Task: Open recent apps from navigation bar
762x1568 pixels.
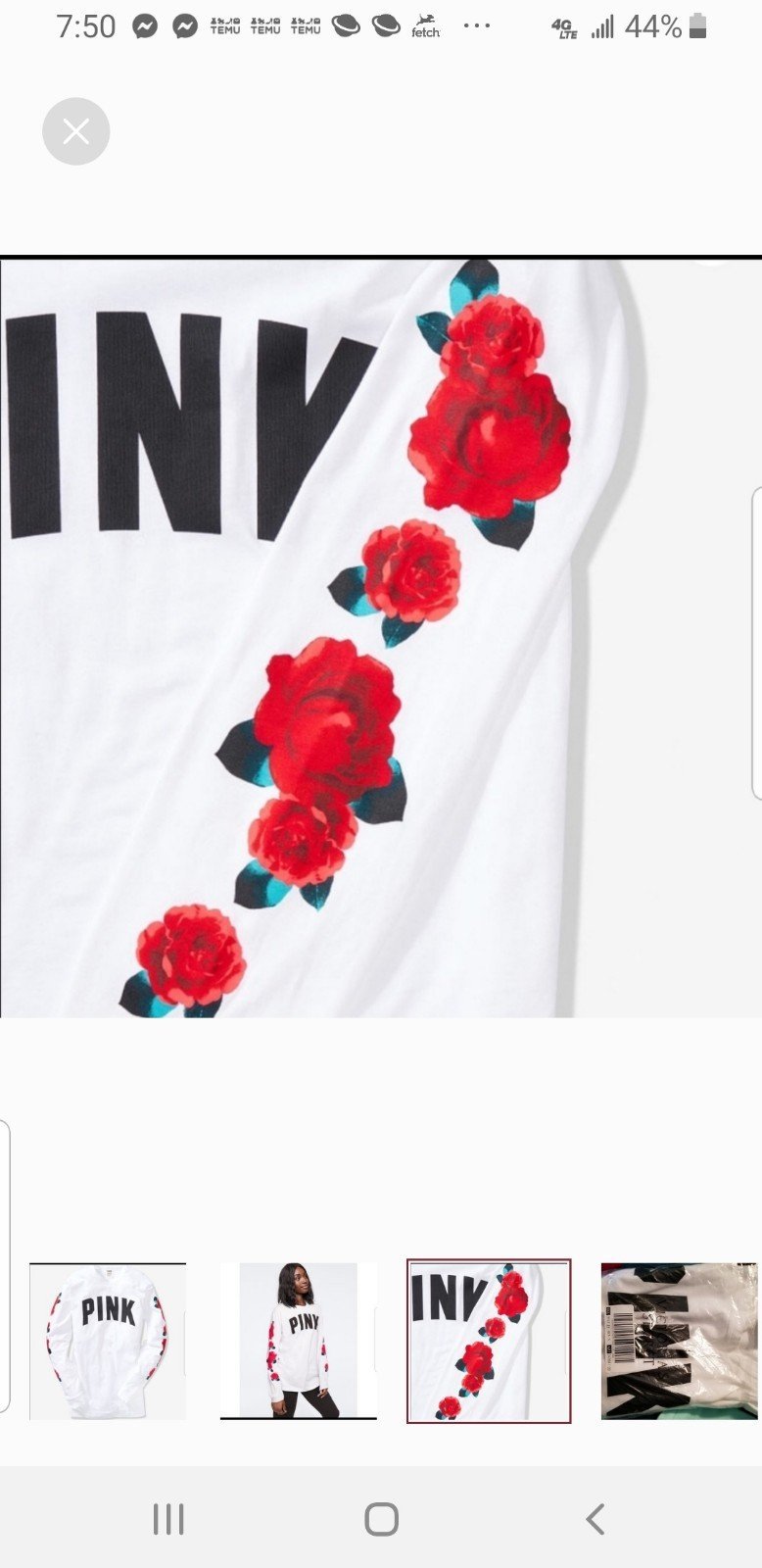Action: tap(168, 1519)
